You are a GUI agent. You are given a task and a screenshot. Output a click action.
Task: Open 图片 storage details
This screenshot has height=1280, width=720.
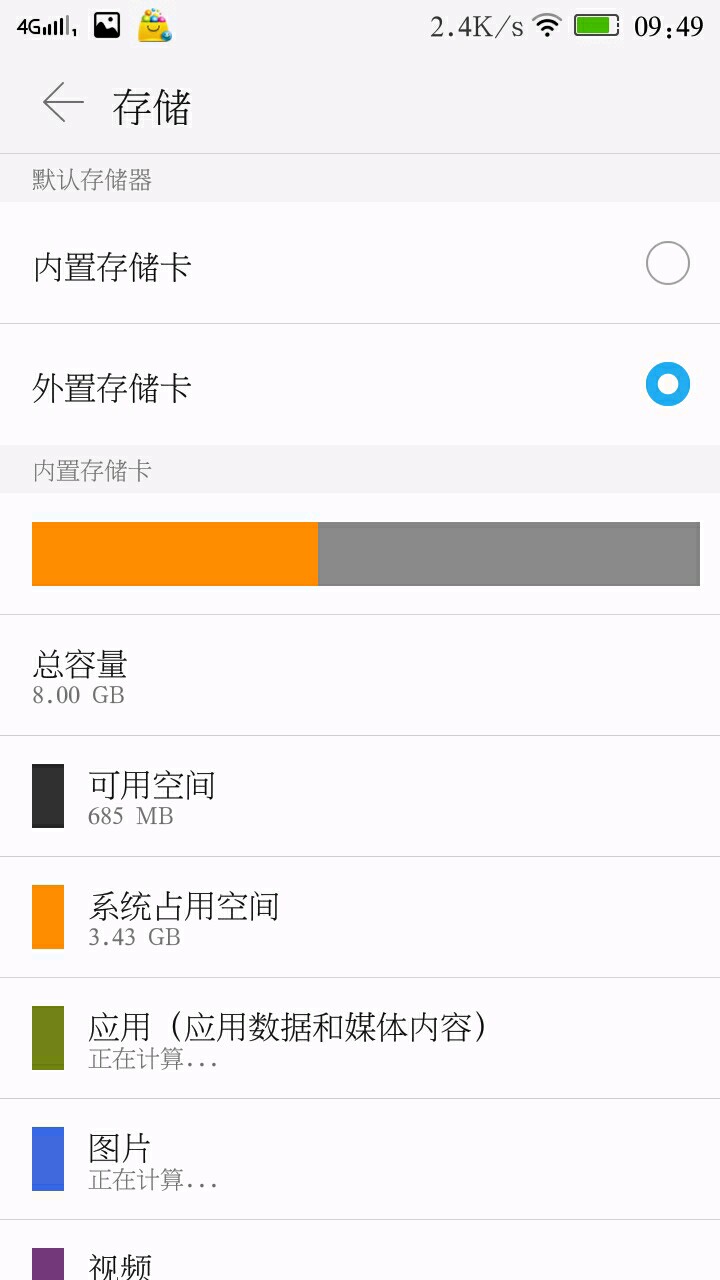pyautogui.click(x=360, y=1159)
